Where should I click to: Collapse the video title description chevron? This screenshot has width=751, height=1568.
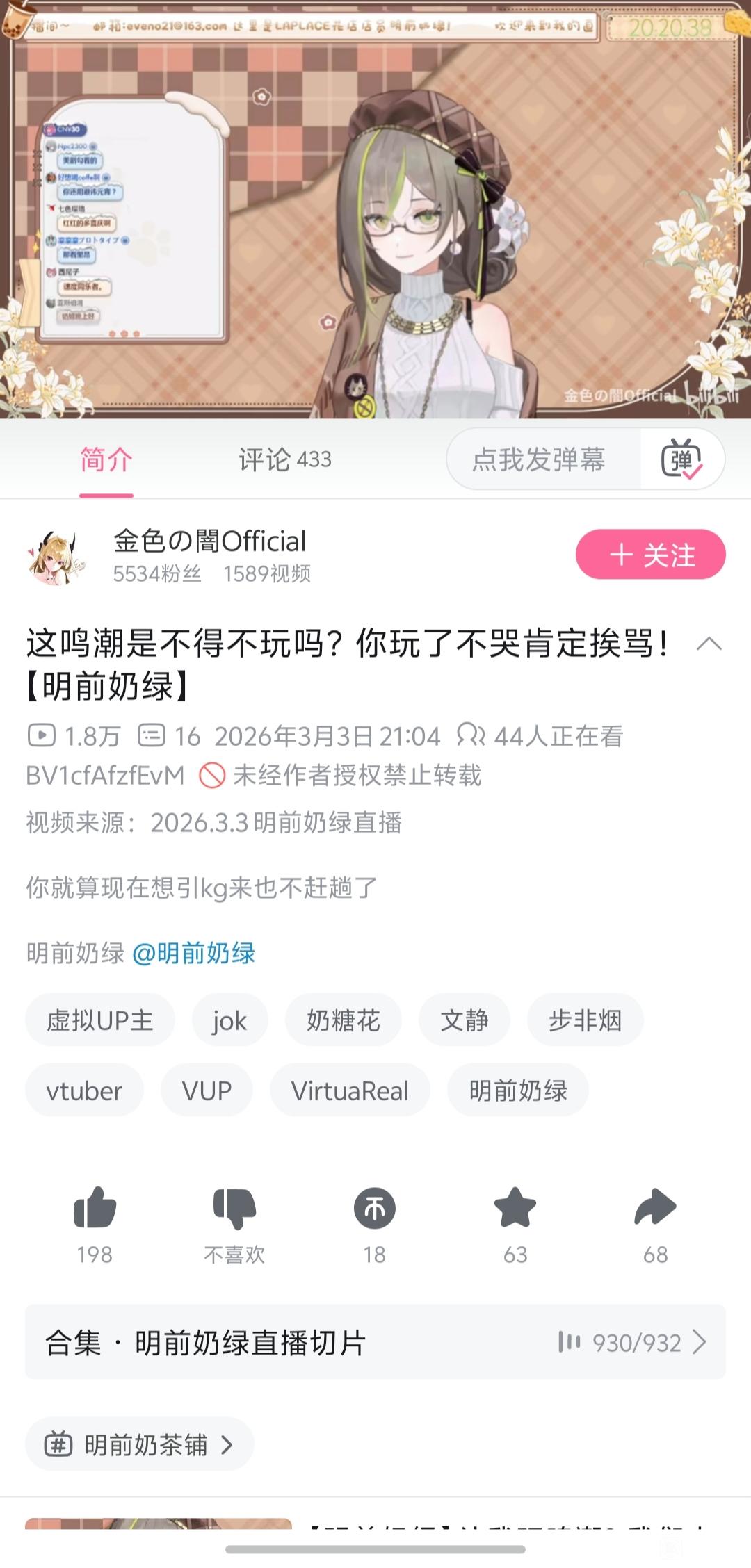709,644
